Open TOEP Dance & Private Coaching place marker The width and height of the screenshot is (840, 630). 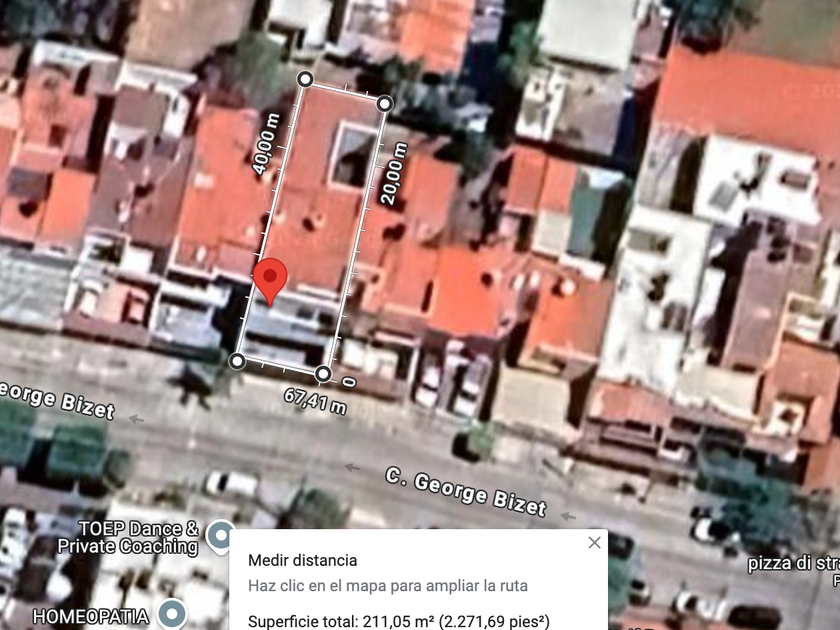point(221,536)
